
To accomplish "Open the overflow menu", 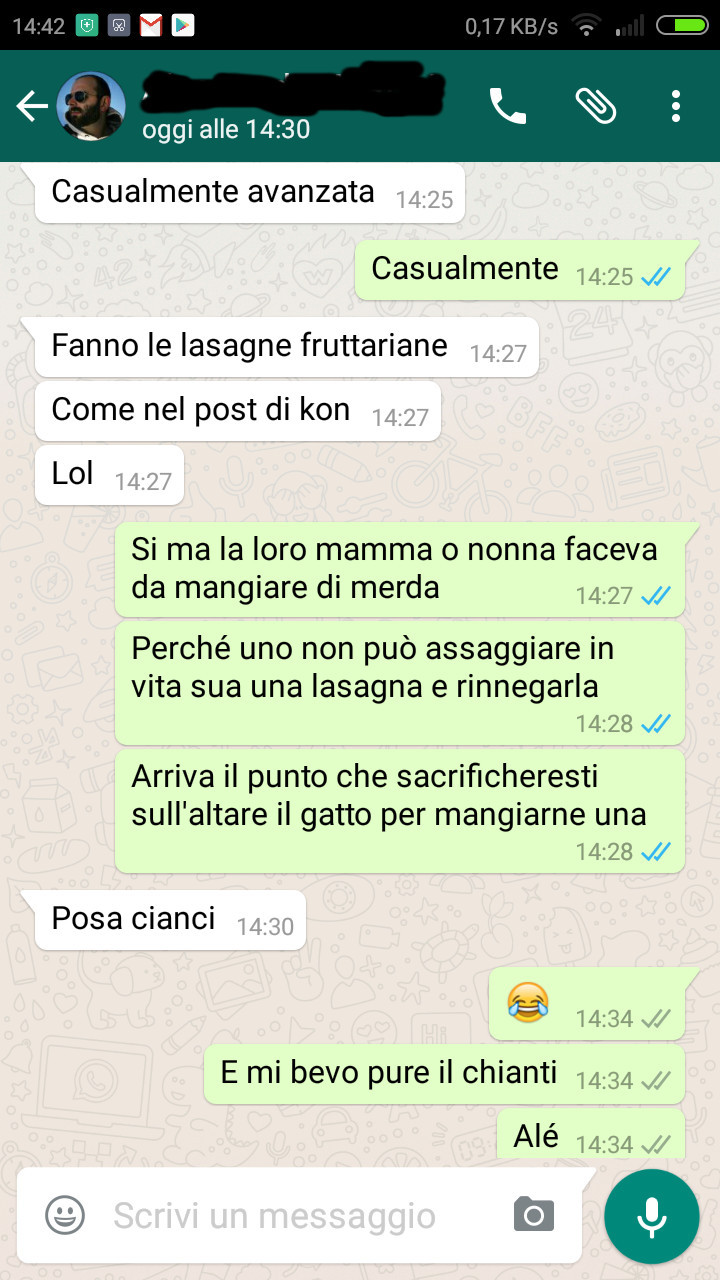I will tap(676, 106).
